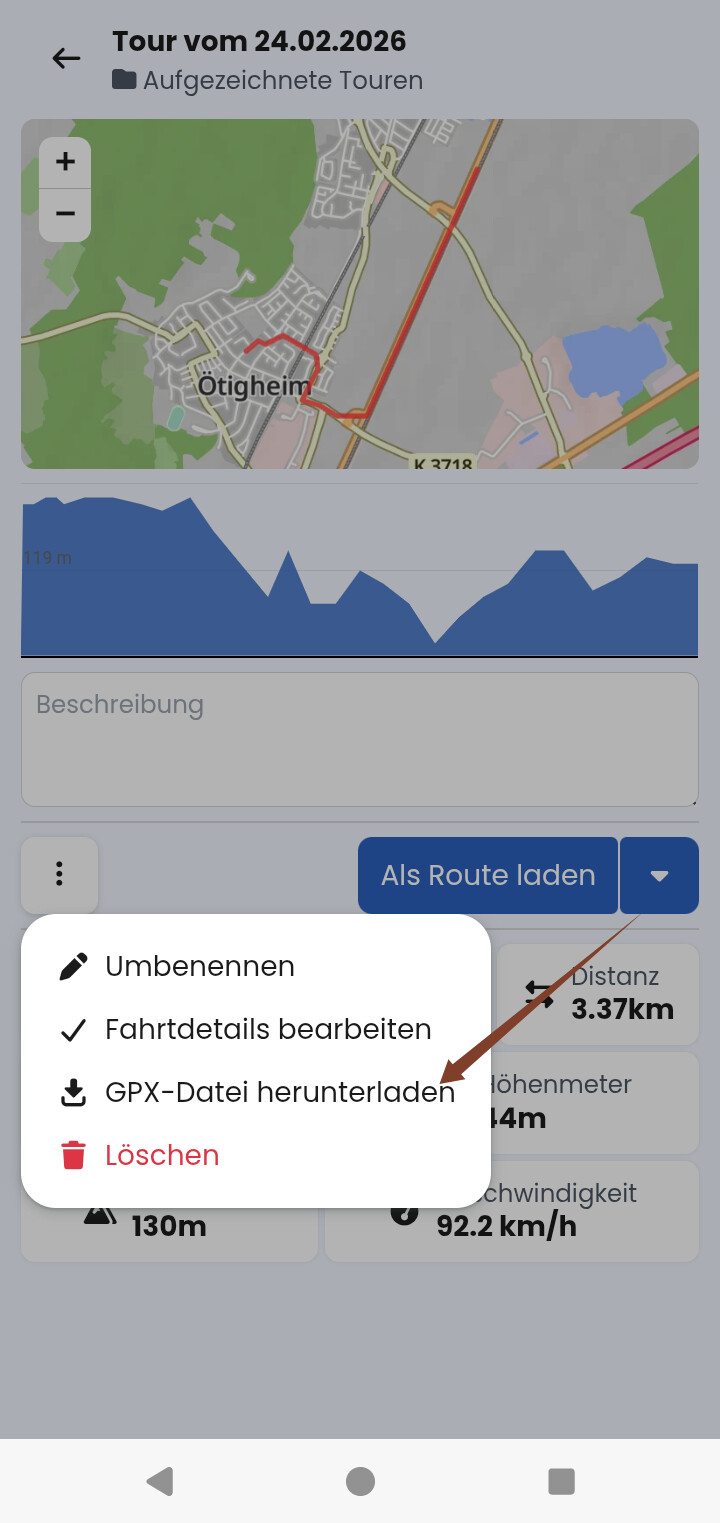Image resolution: width=720 pixels, height=1523 pixels.
Task: Tap Löschen to delete the tour
Action: pos(161,1155)
